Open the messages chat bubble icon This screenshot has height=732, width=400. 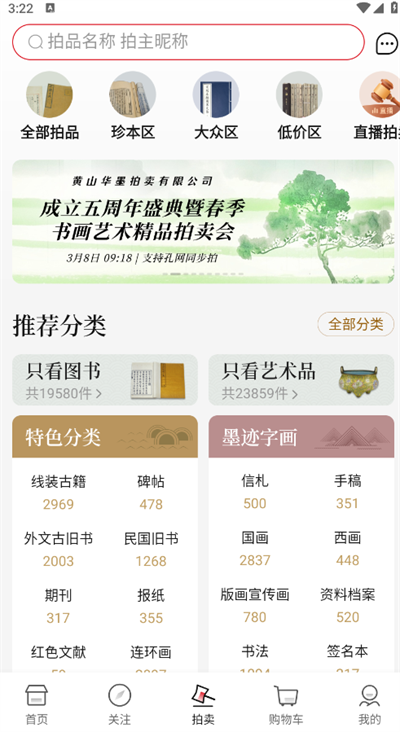click(387, 44)
